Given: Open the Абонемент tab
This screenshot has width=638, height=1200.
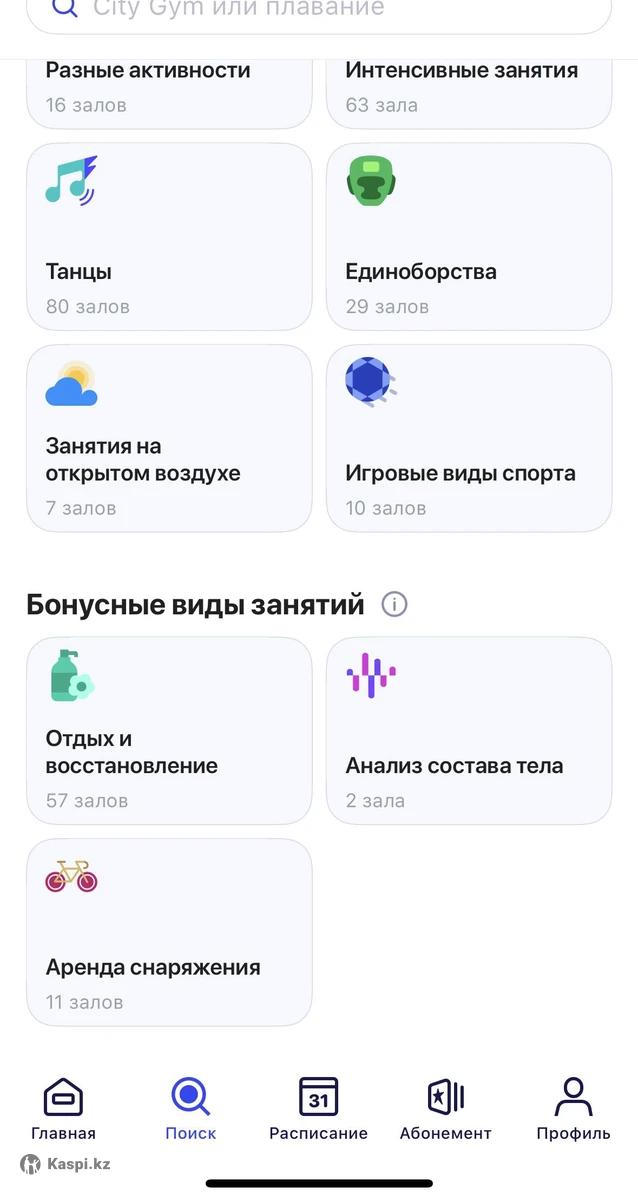Looking at the screenshot, I should tap(446, 1109).
